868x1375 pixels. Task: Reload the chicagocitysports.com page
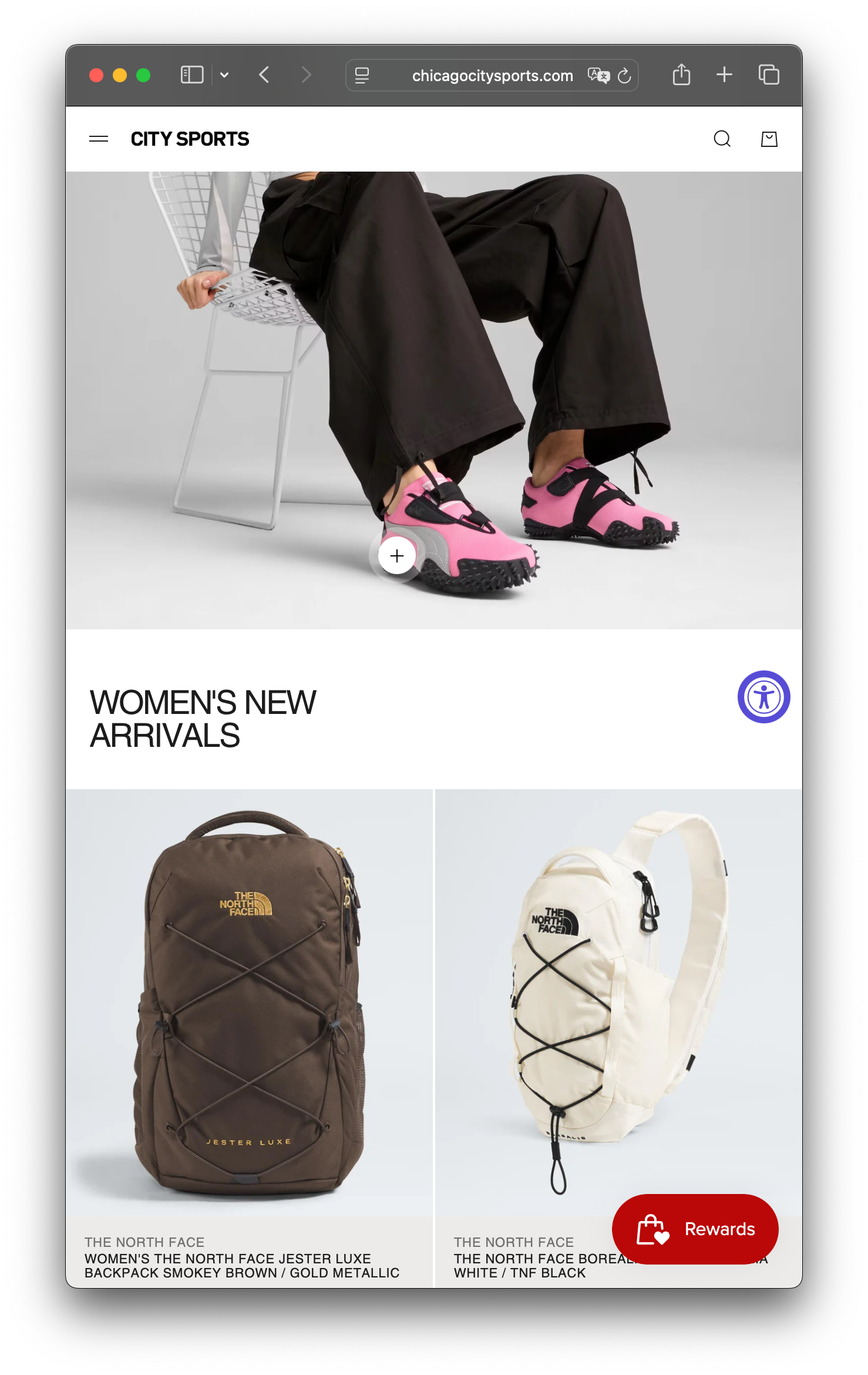point(624,76)
